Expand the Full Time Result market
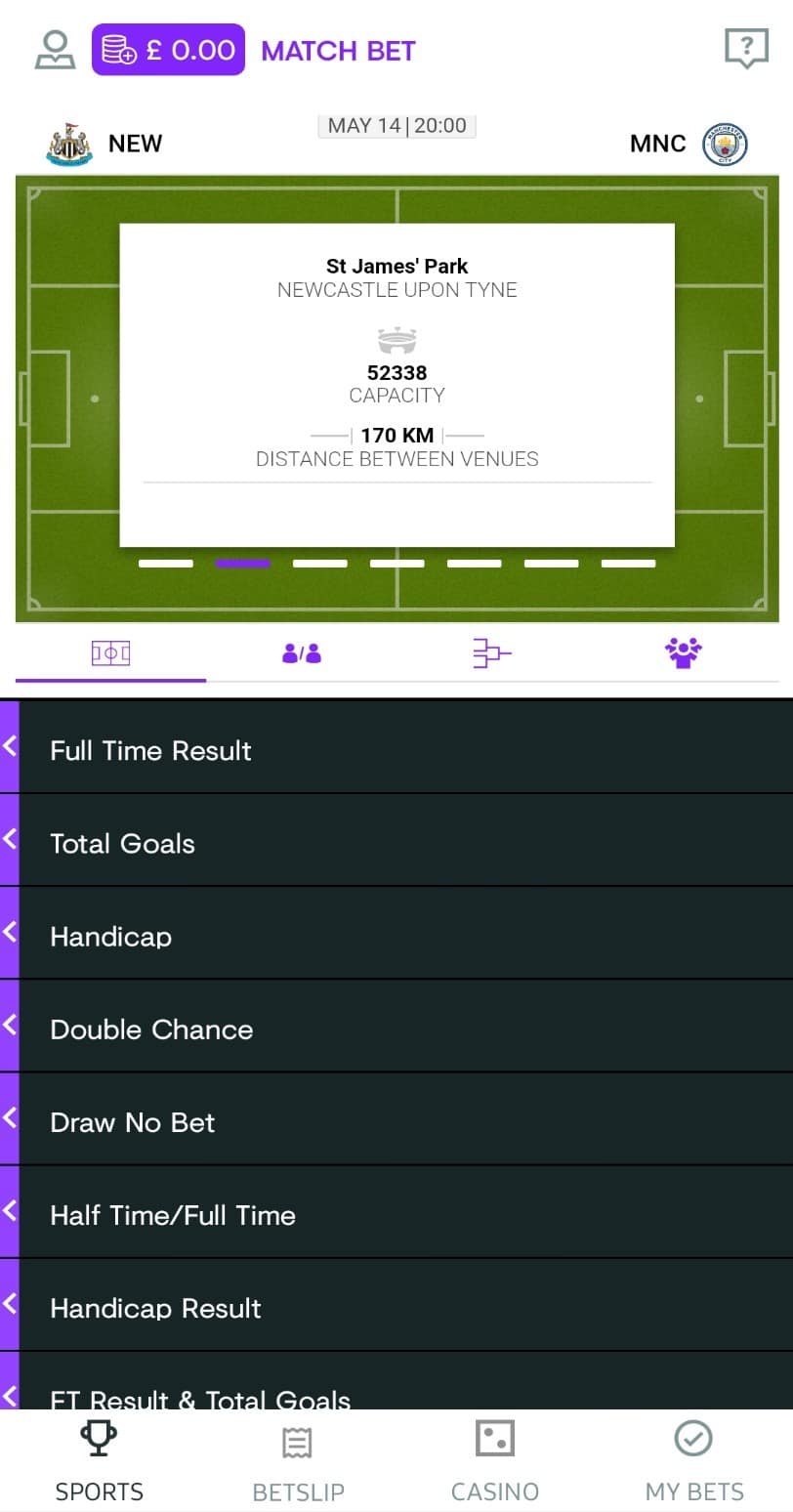The width and height of the screenshot is (793, 1512). coord(396,748)
